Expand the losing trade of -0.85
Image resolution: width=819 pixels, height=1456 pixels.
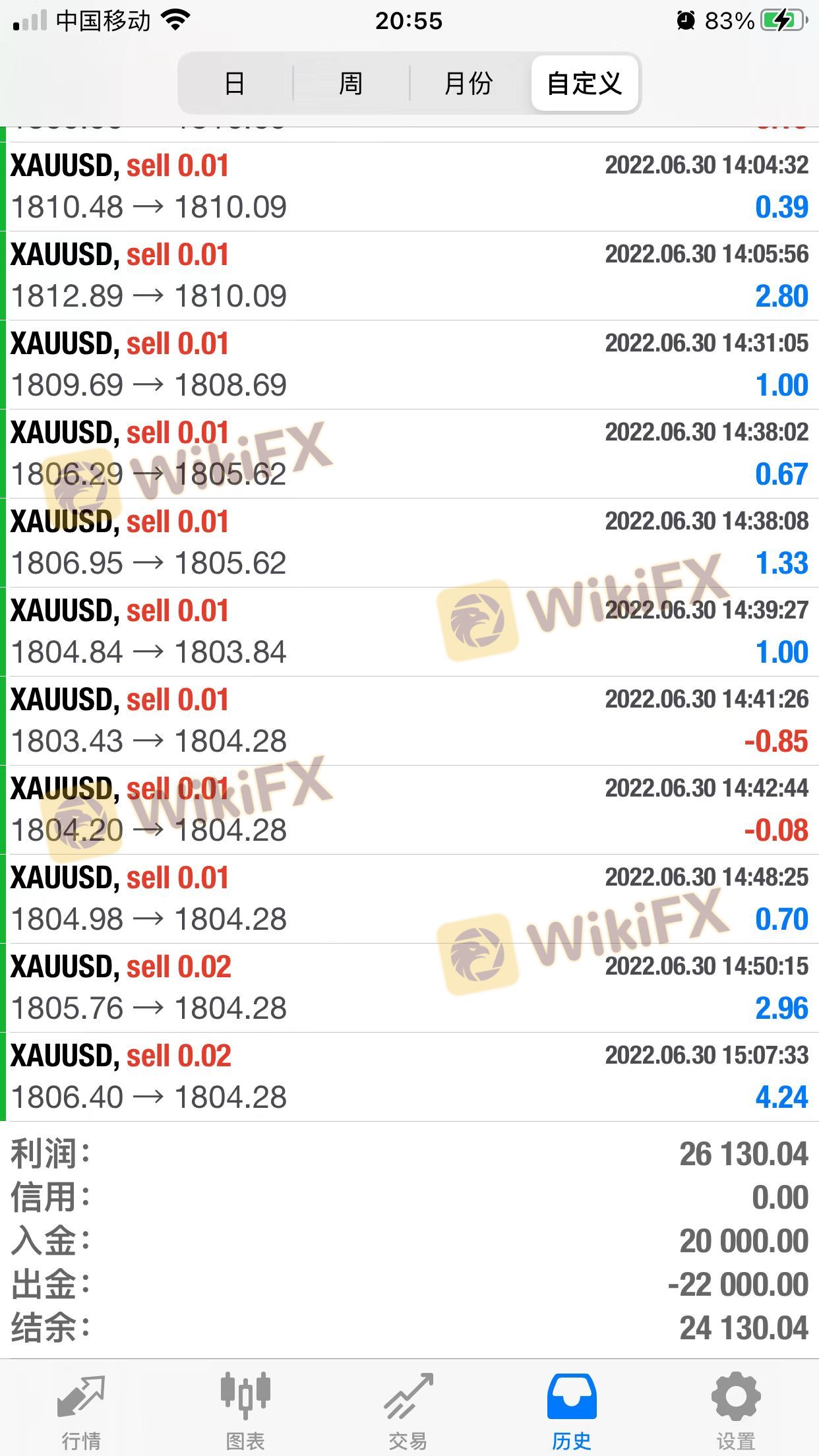pos(409,721)
